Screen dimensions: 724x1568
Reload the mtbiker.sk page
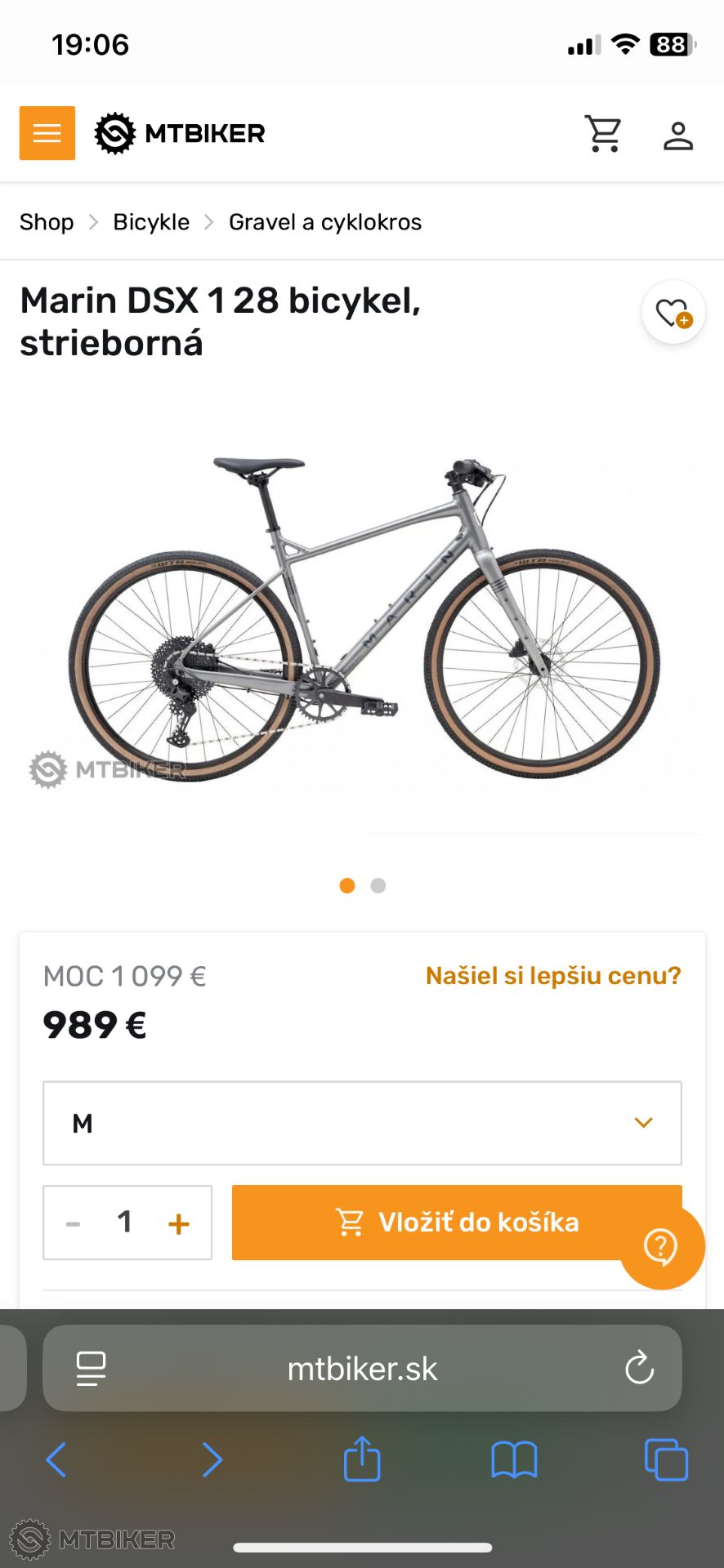click(x=639, y=1368)
